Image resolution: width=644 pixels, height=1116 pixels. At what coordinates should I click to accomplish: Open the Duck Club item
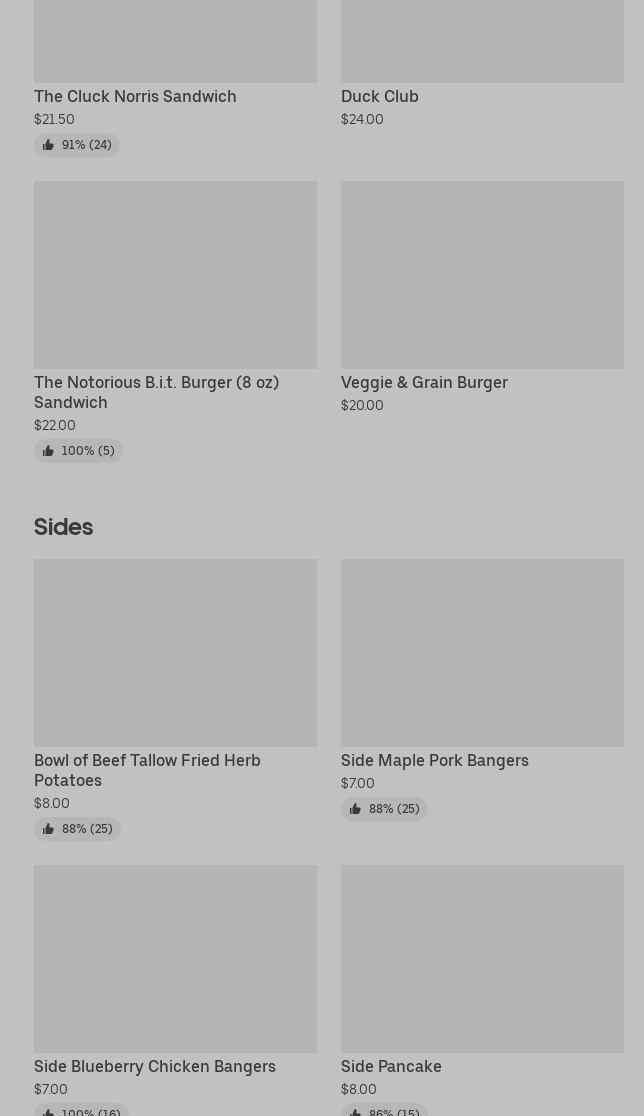tap(380, 96)
